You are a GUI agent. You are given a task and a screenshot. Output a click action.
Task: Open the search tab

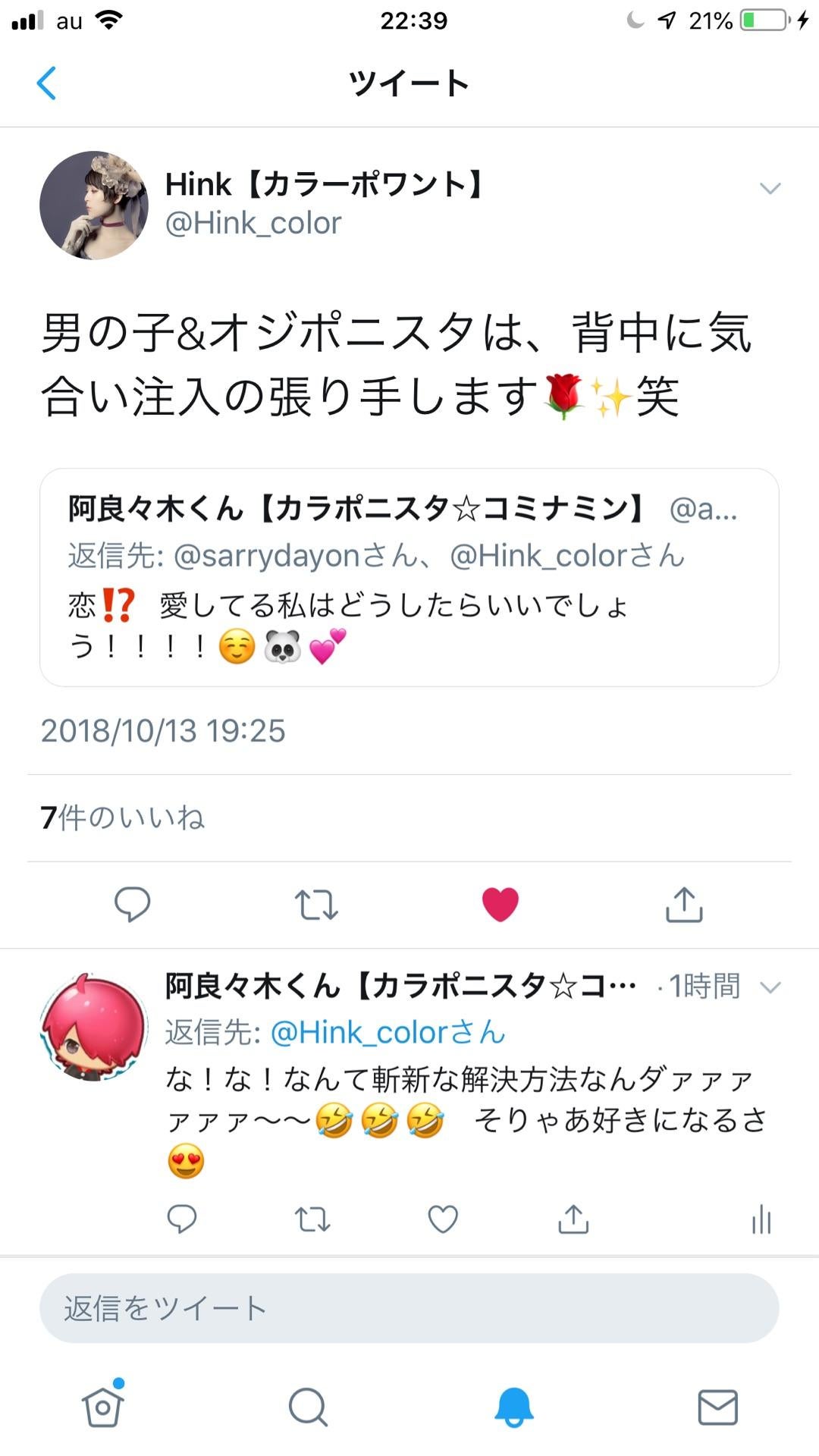coord(308,1406)
